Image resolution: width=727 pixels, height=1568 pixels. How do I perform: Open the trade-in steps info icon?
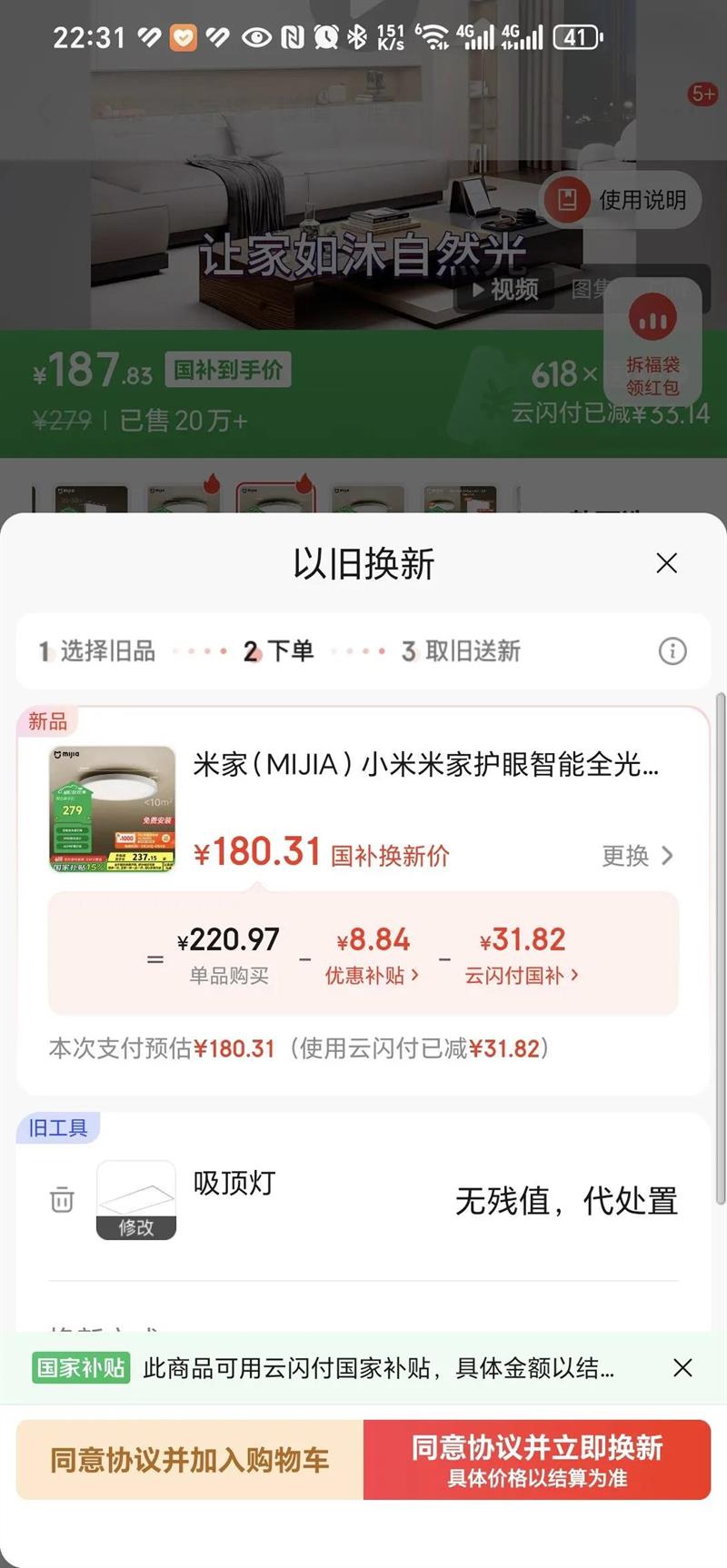[x=672, y=650]
